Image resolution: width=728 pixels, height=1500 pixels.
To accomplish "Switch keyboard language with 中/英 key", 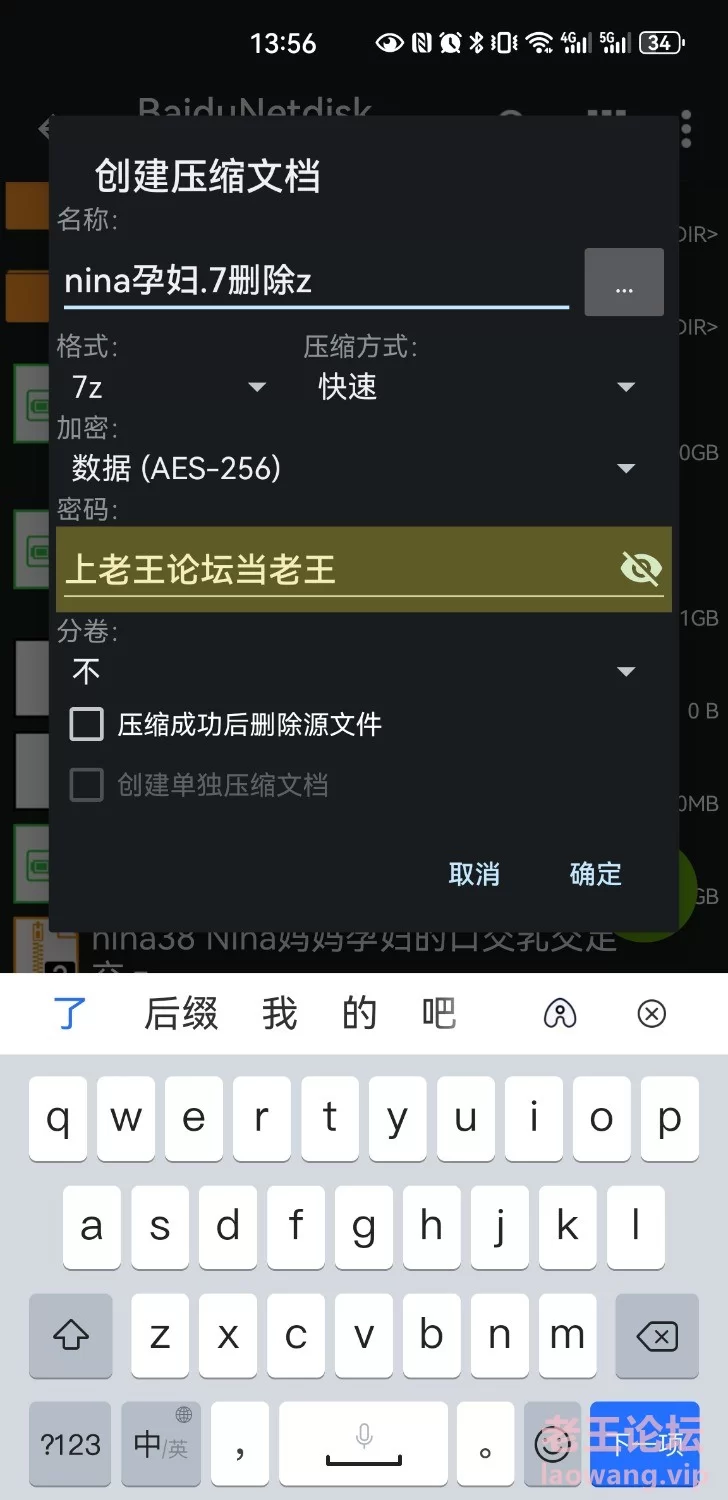I will (160, 1444).
